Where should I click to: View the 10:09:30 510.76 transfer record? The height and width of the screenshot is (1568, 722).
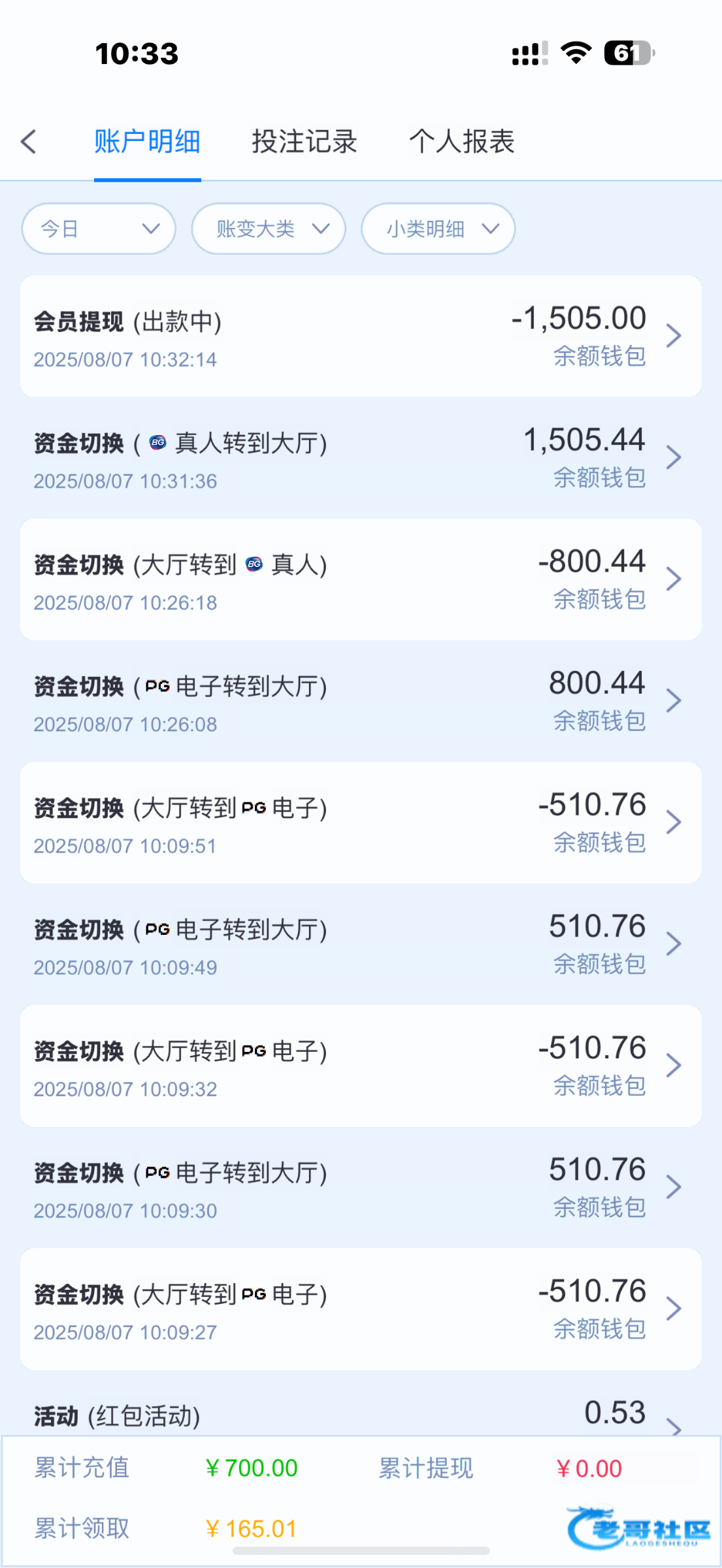pos(361,1187)
